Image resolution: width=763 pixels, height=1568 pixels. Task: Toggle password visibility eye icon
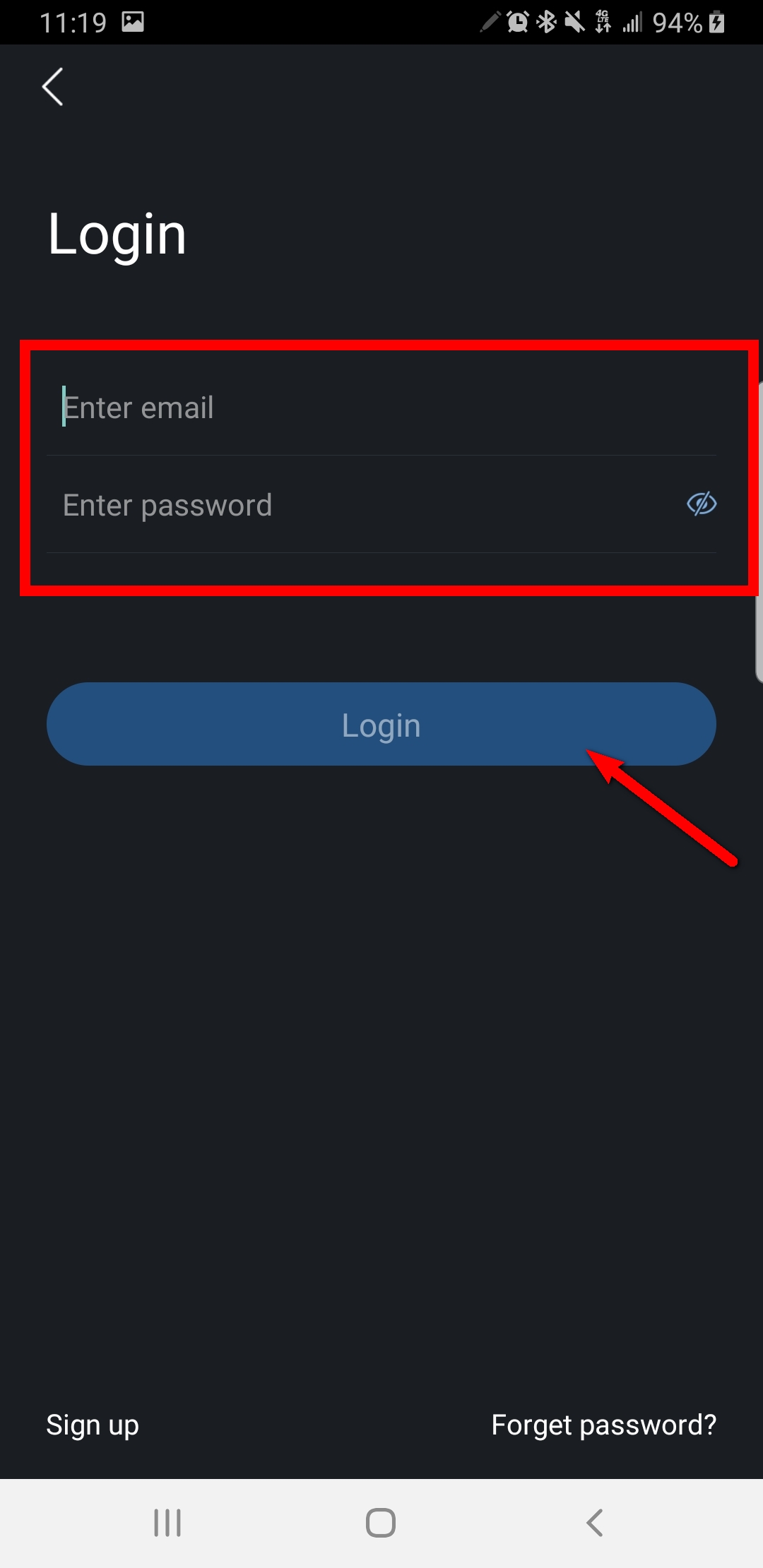pyautogui.click(x=702, y=504)
